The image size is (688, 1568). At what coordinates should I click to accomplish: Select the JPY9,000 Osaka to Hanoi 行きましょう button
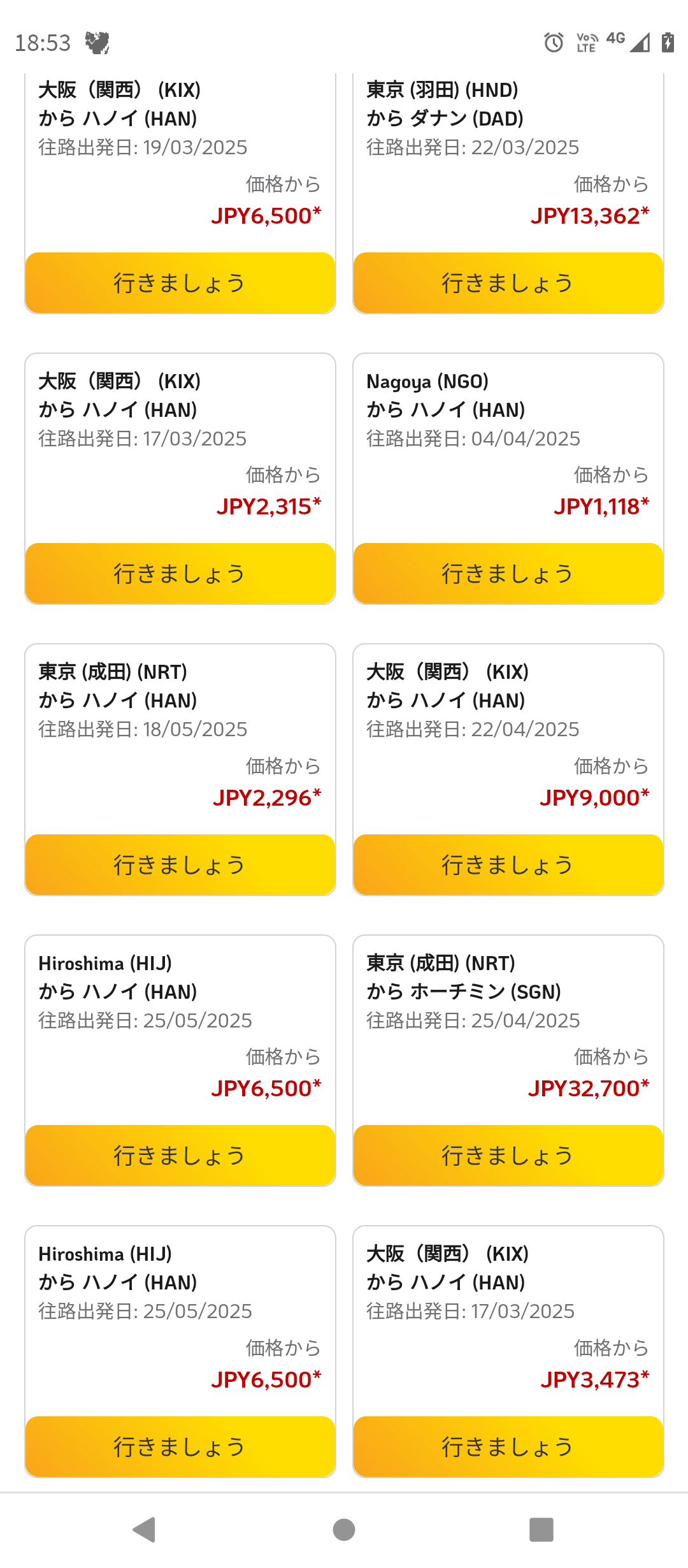click(508, 865)
